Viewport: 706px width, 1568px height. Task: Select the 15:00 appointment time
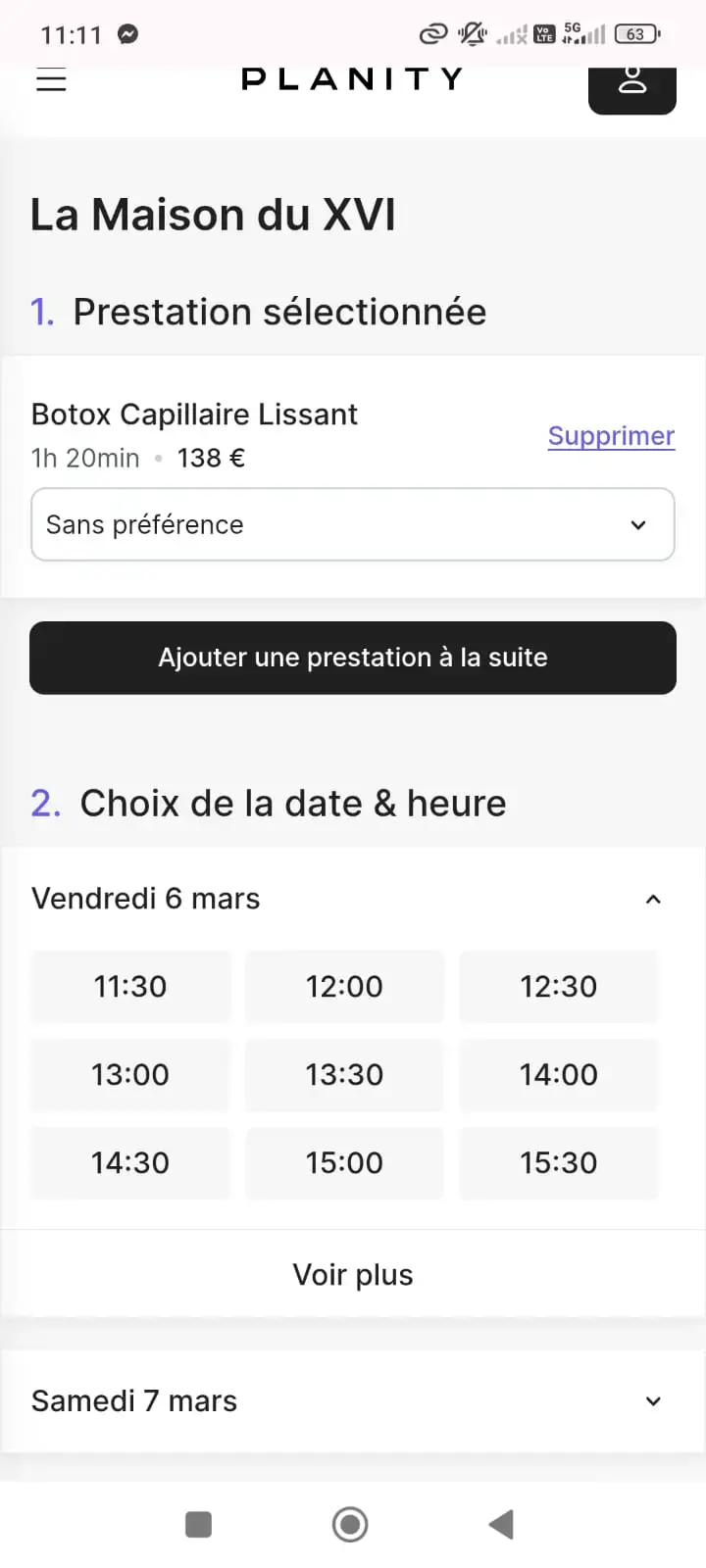point(344,1162)
